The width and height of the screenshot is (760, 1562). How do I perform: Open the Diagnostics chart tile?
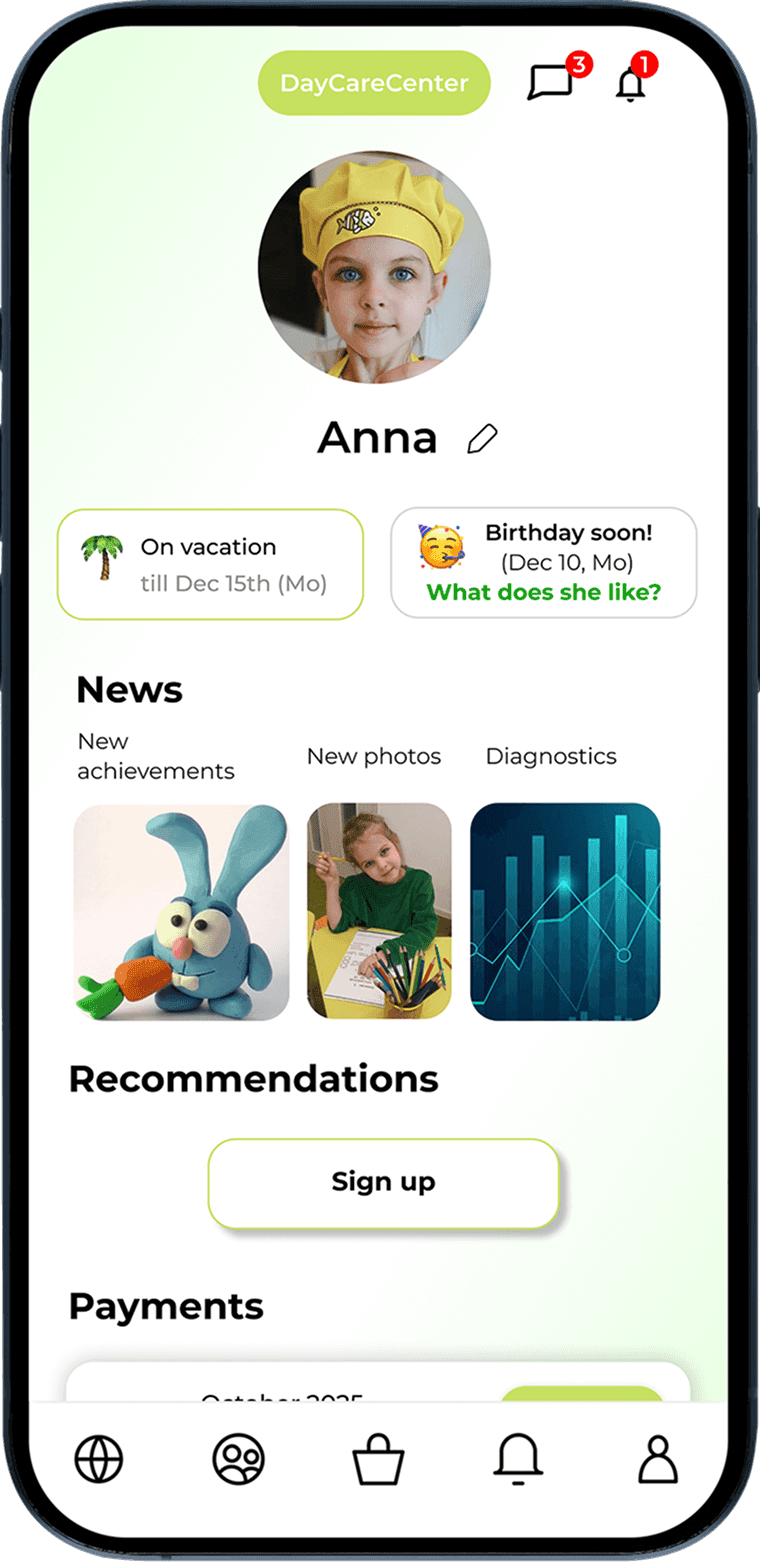565,912
